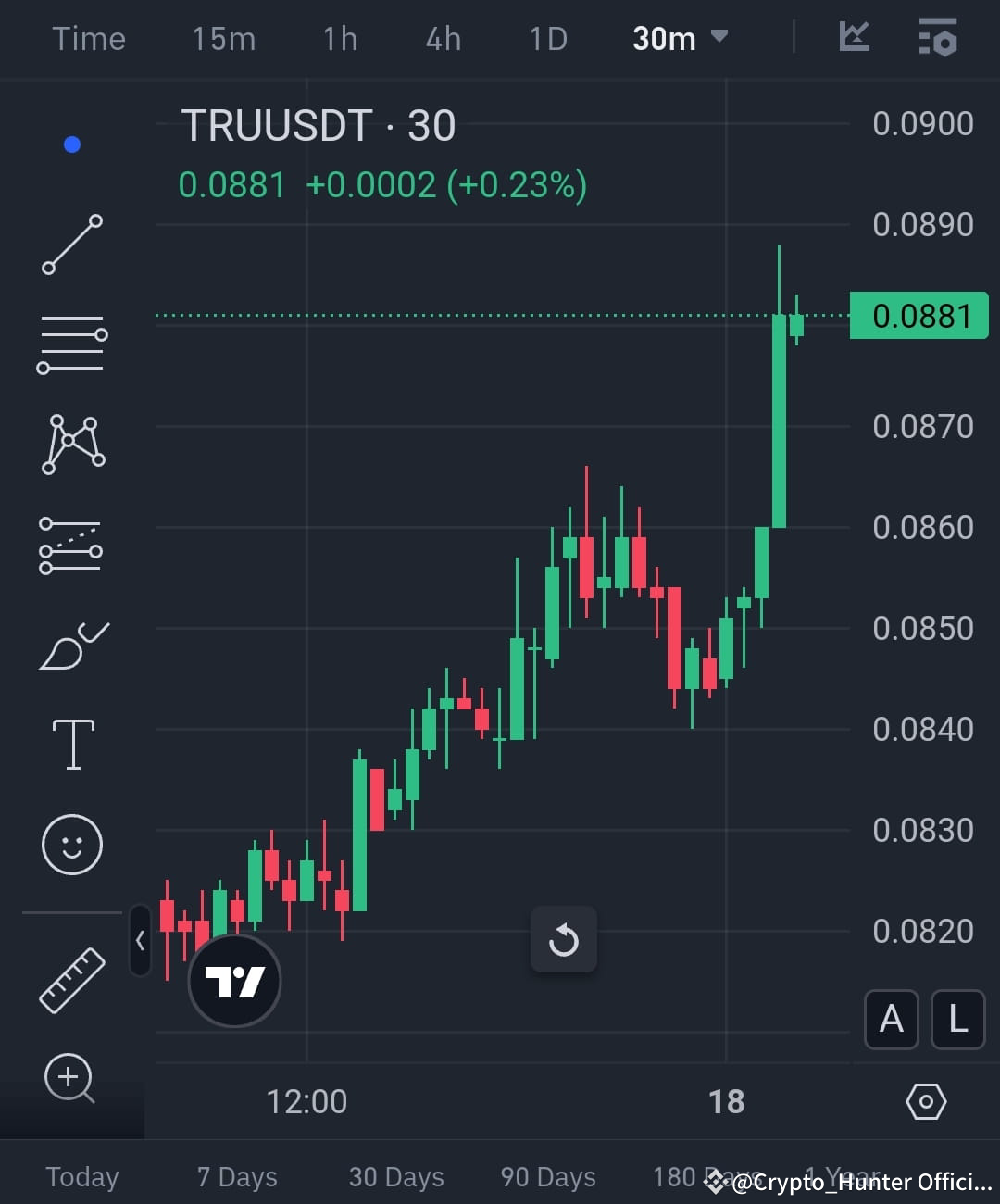Select the projection lines drawing tool
Screen dimensions: 1000x1204
71,546
